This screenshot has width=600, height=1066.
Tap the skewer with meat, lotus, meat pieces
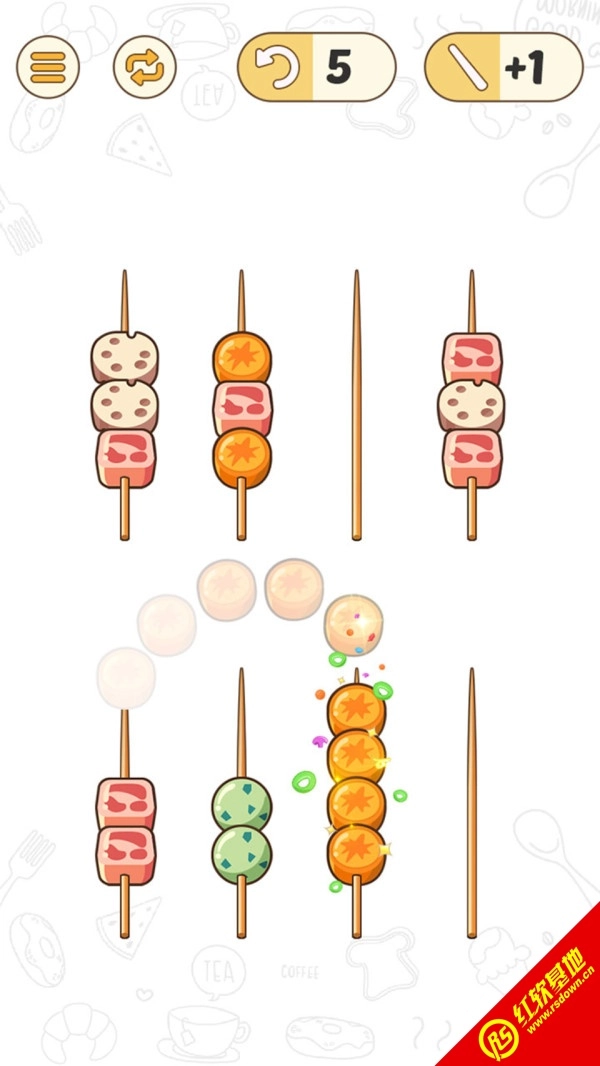(471, 409)
